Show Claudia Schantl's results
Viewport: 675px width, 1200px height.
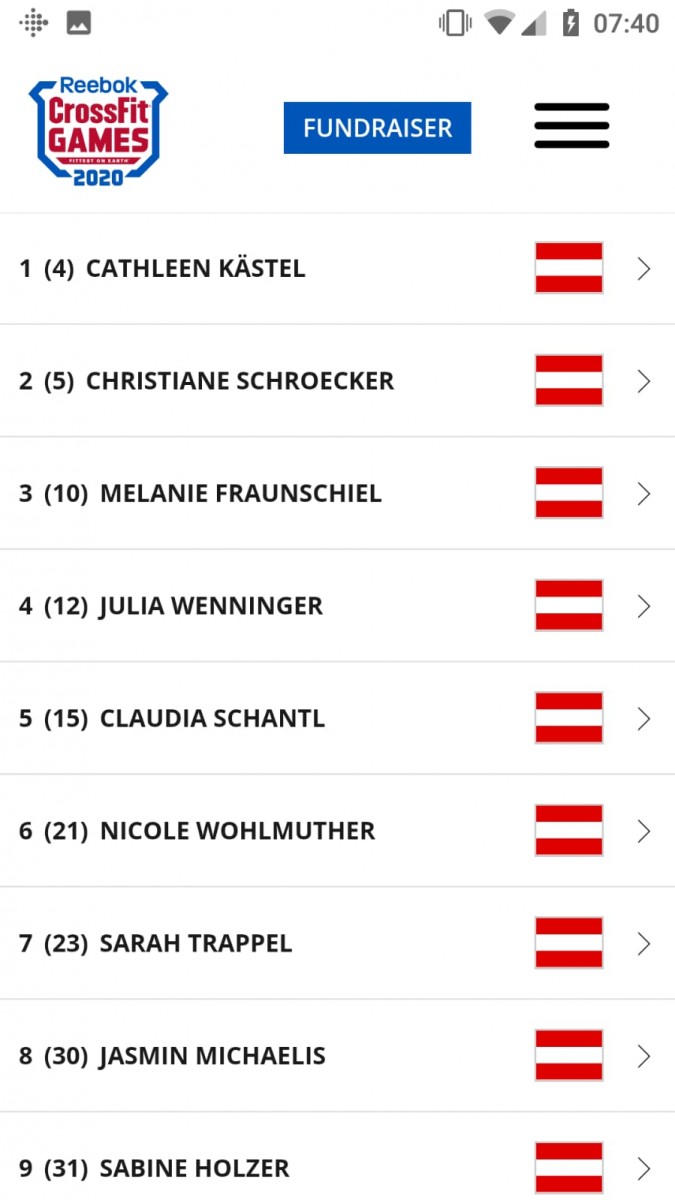(x=337, y=718)
